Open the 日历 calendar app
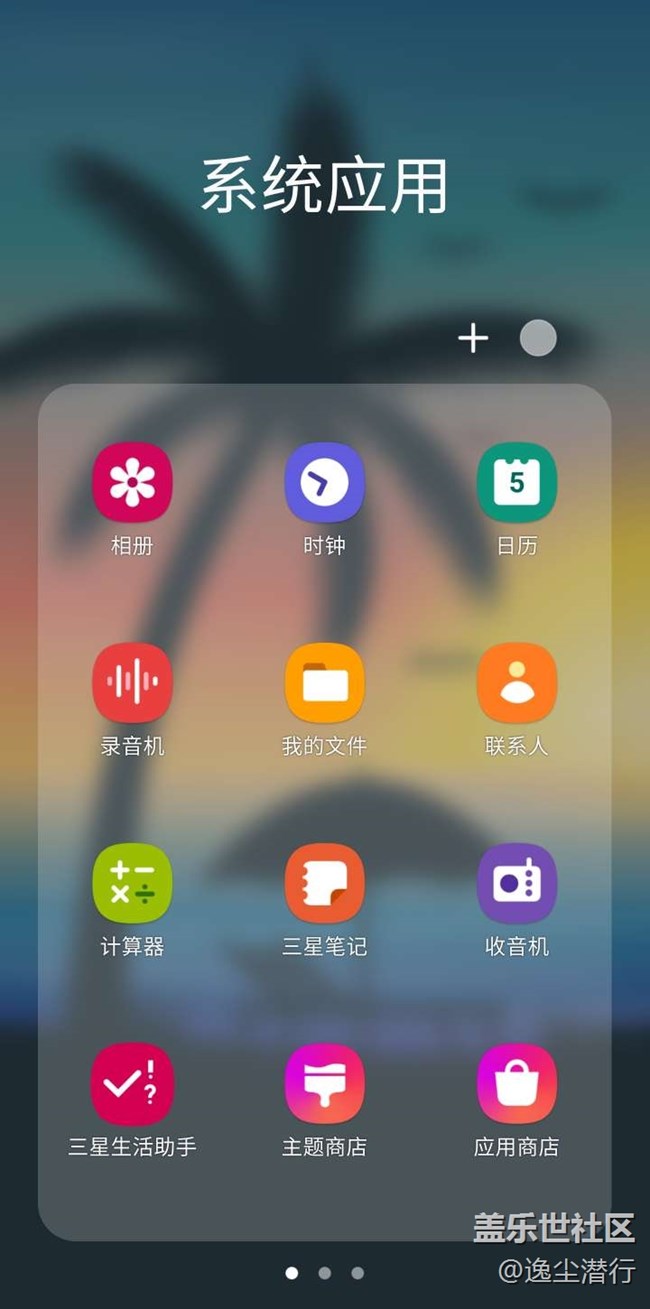The width and height of the screenshot is (650, 1309). [x=516, y=483]
